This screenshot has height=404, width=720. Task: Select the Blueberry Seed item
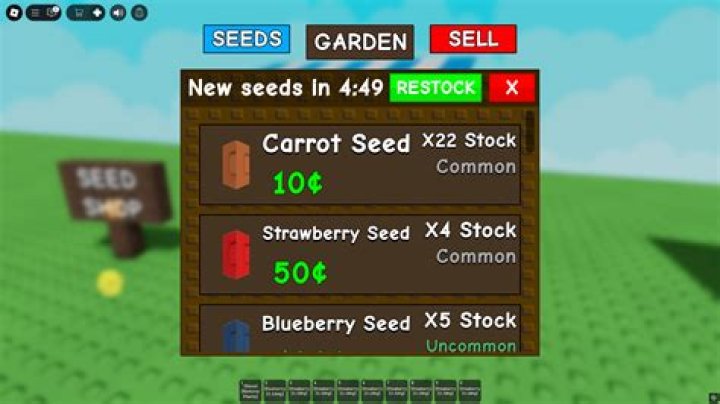(x=360, y=330)
